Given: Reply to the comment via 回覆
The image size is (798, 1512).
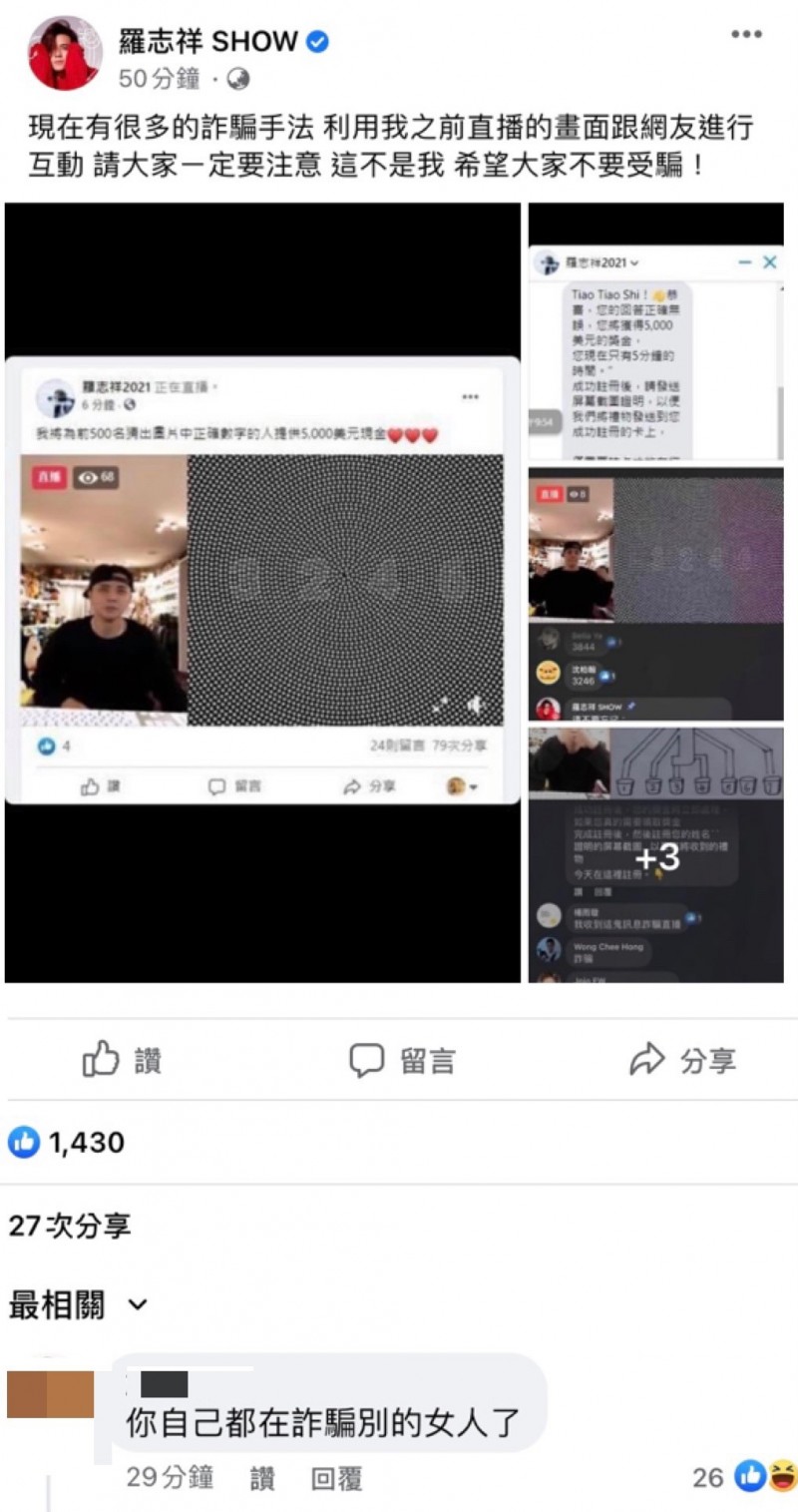Looking at the screenshot, I should (336, 1478).
